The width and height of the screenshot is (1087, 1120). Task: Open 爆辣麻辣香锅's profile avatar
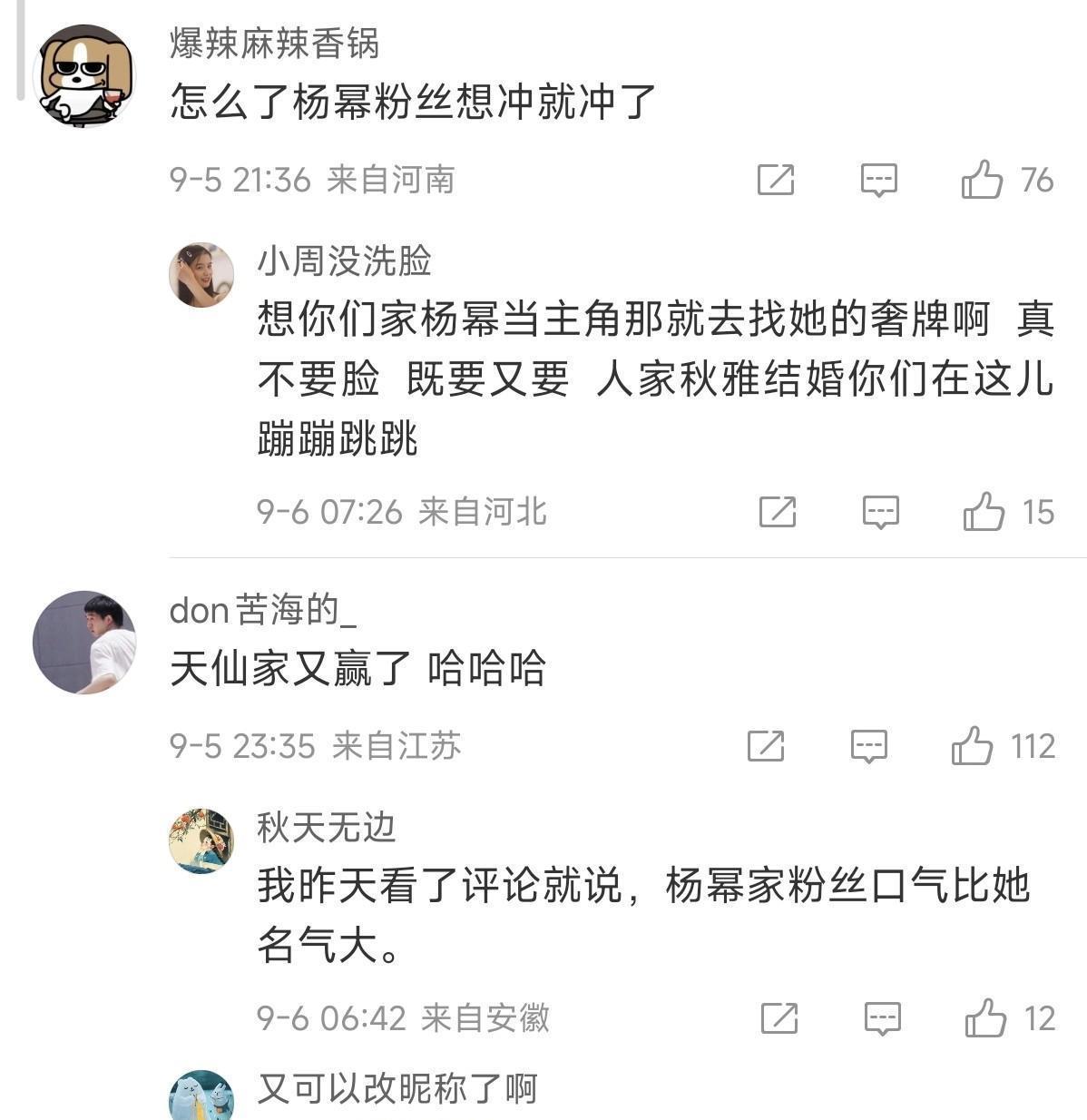[x=83, y=75]
